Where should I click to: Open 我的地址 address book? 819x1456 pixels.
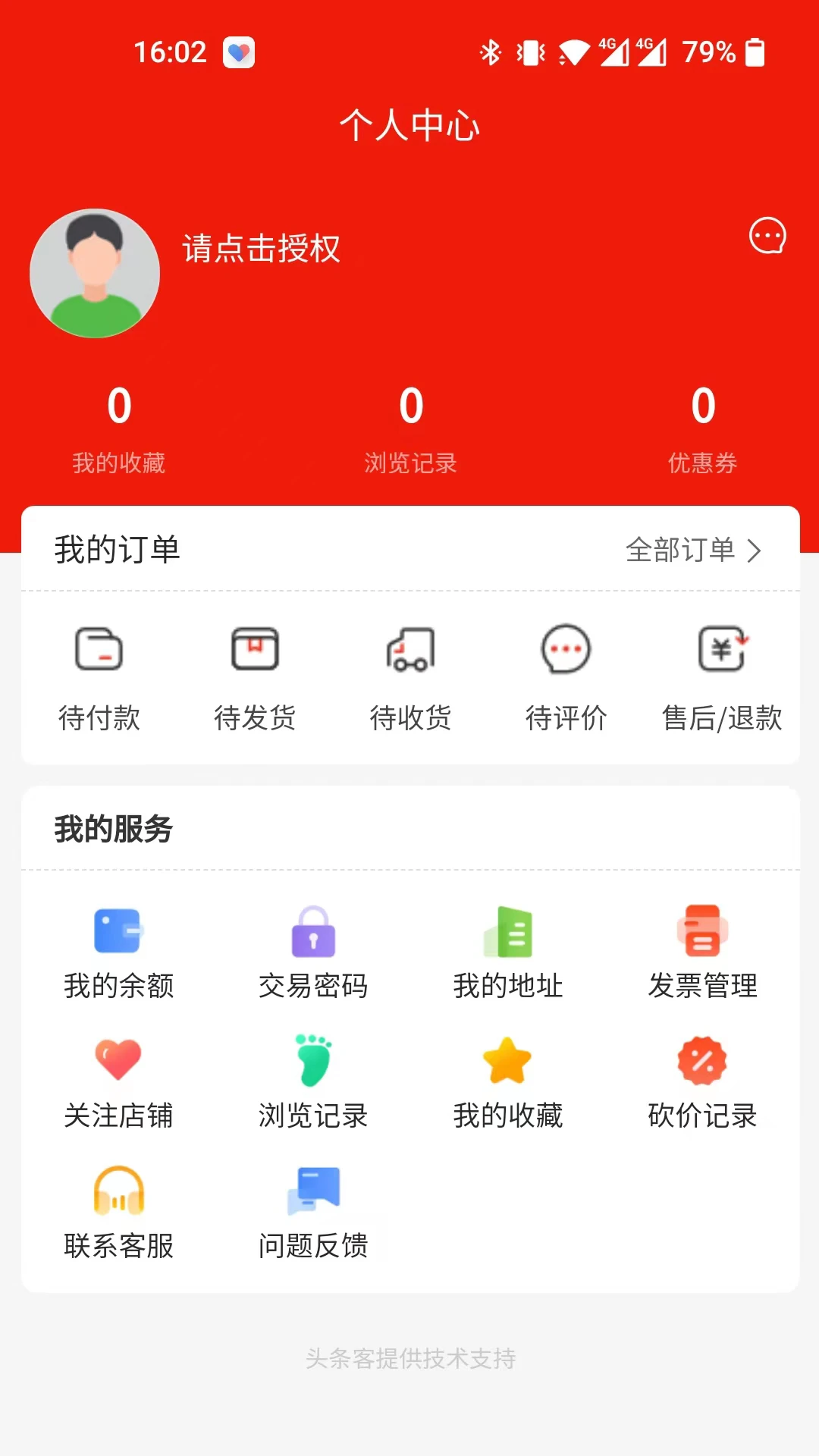click(x=508, y=952)
